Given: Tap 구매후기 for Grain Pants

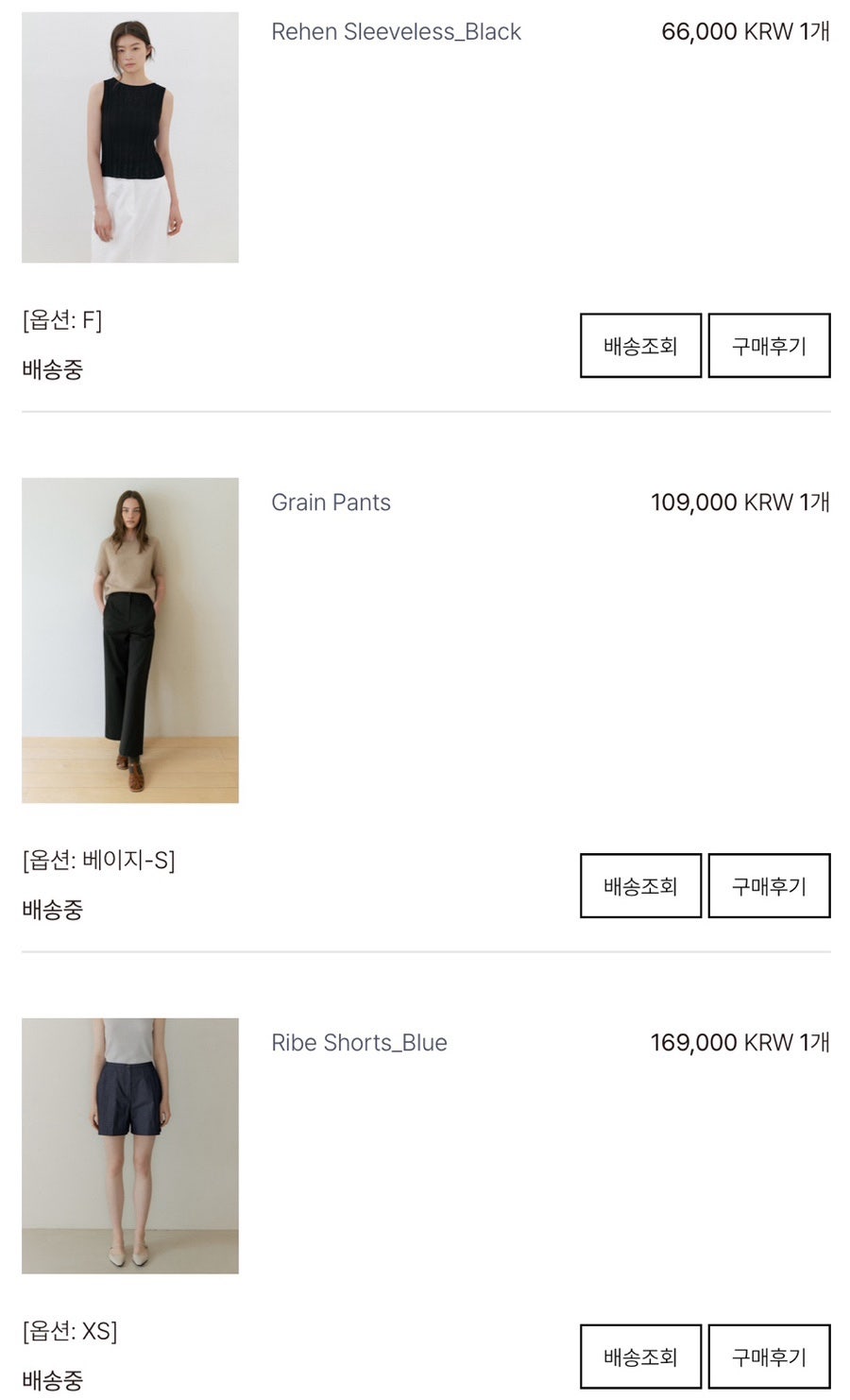Looking at the screenshot, I should (769, 886).
